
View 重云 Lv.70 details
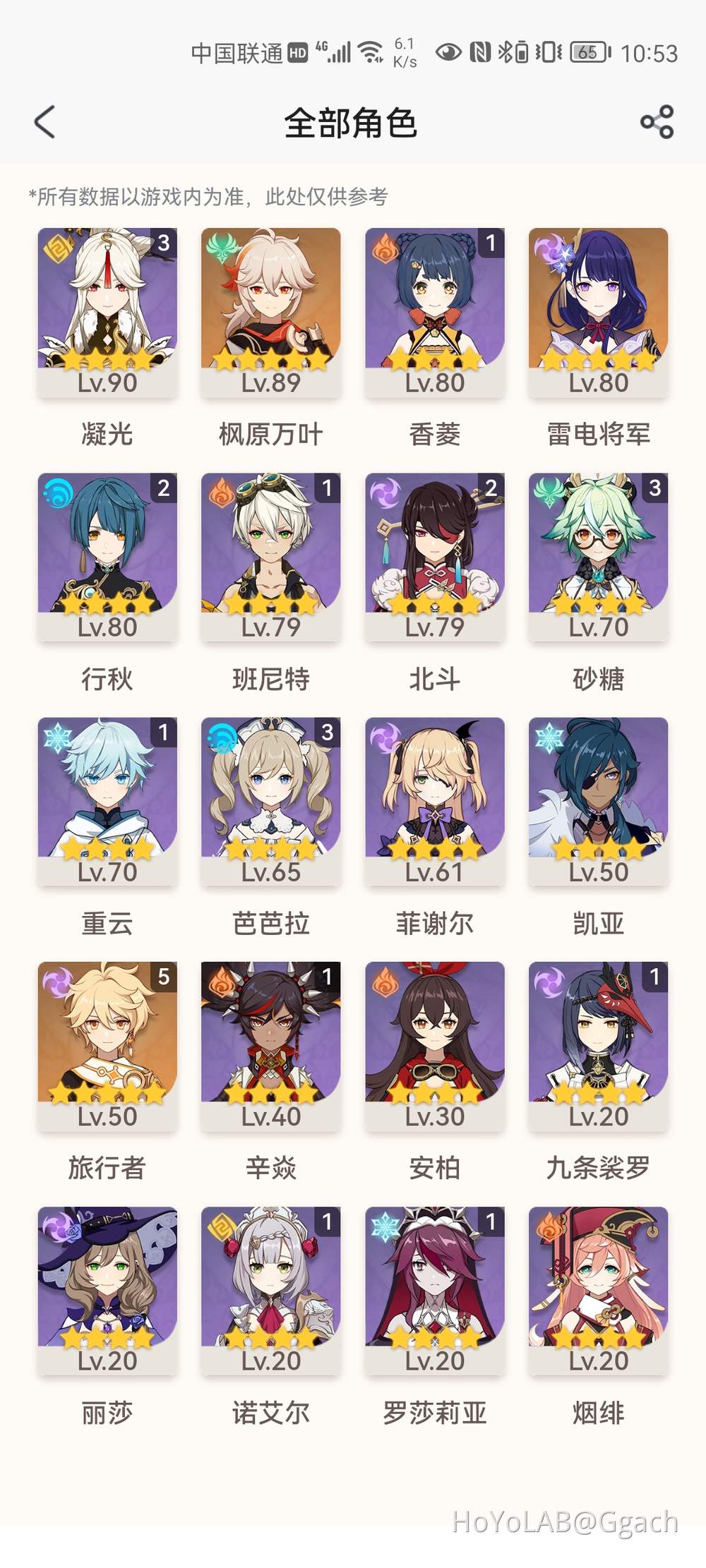[107, 800]
